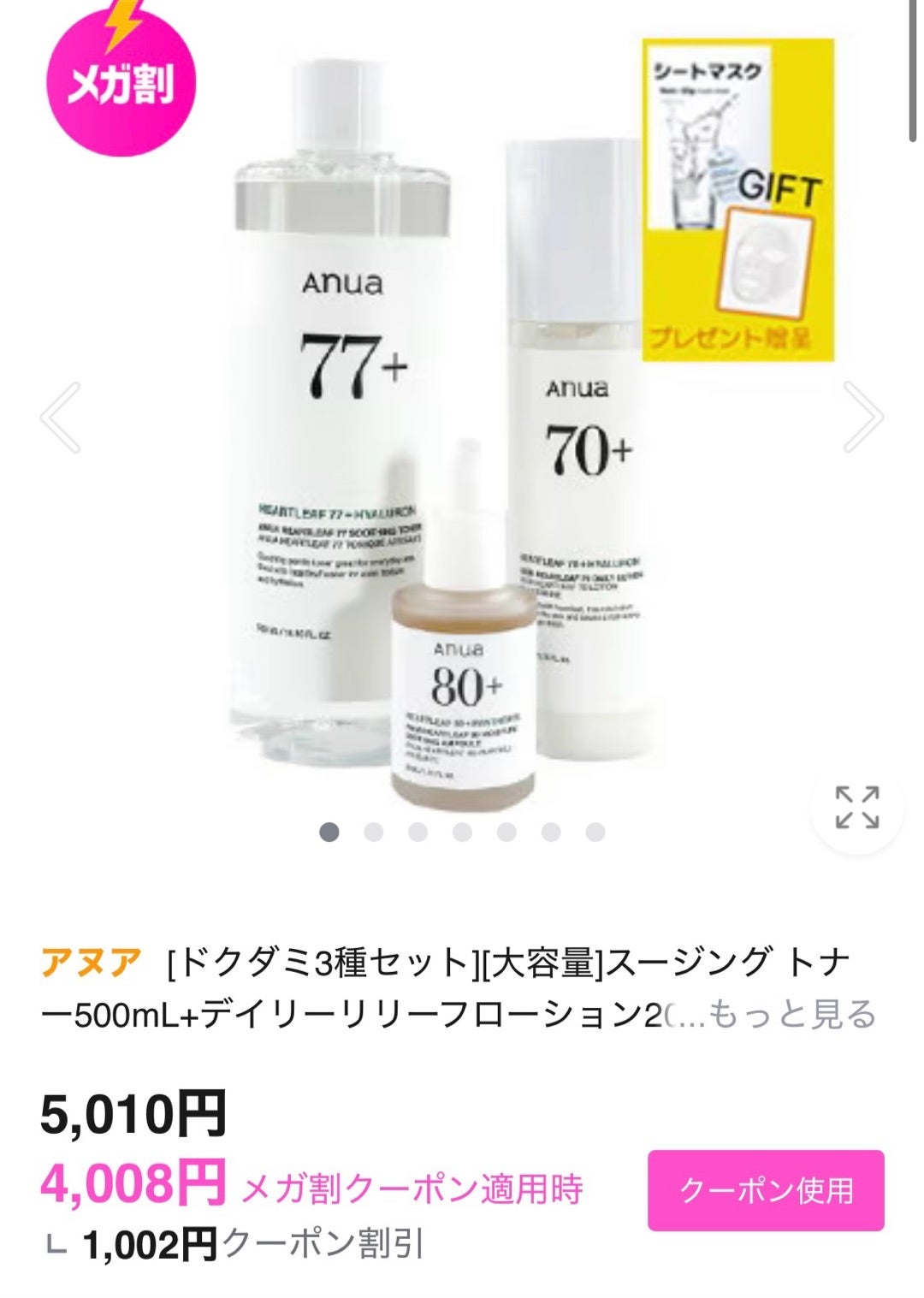Viewport: 924px width, 1298px height.
Task: Show the next product image
Action: pos(862,417)
